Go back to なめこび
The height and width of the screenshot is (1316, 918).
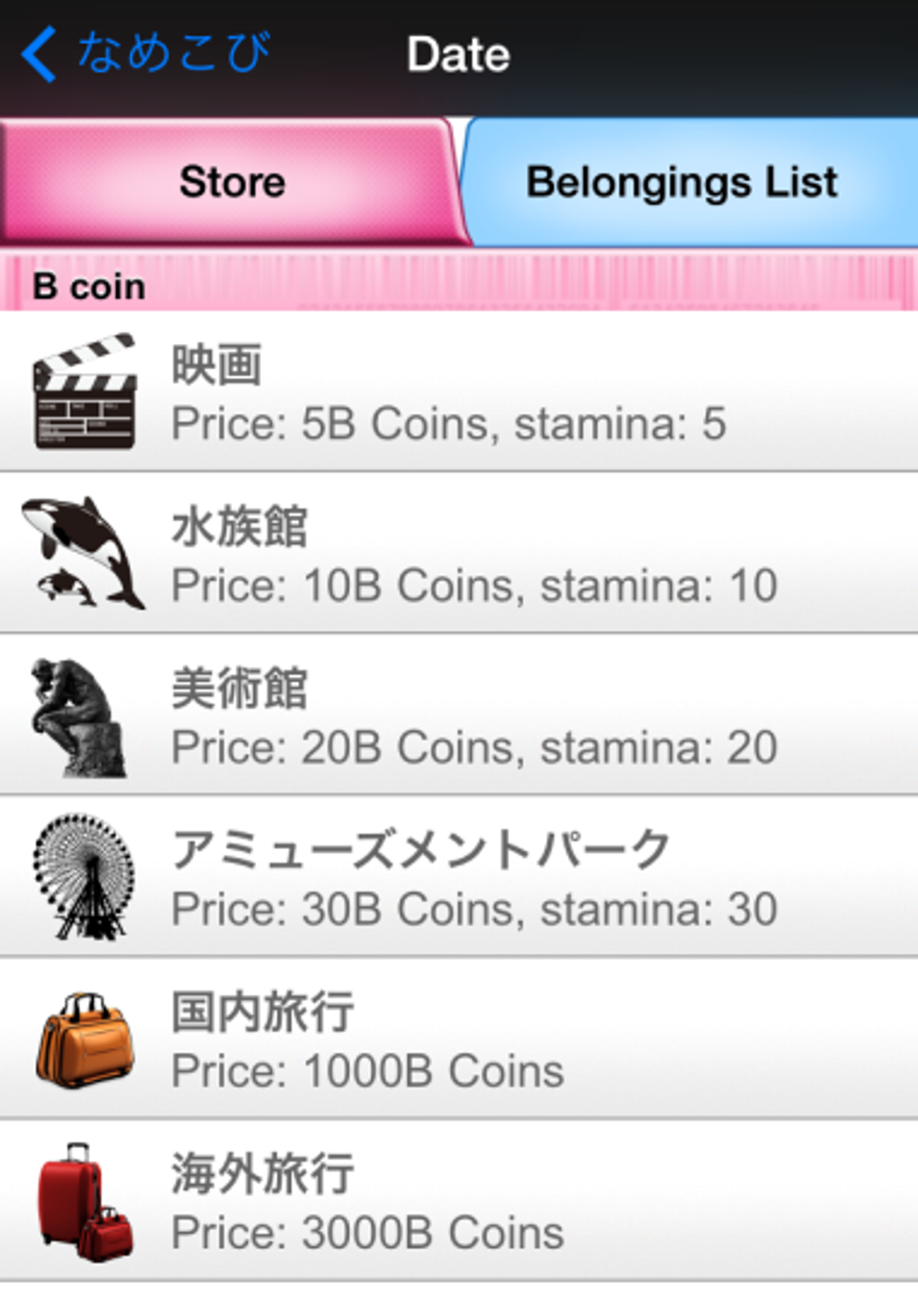144,54
